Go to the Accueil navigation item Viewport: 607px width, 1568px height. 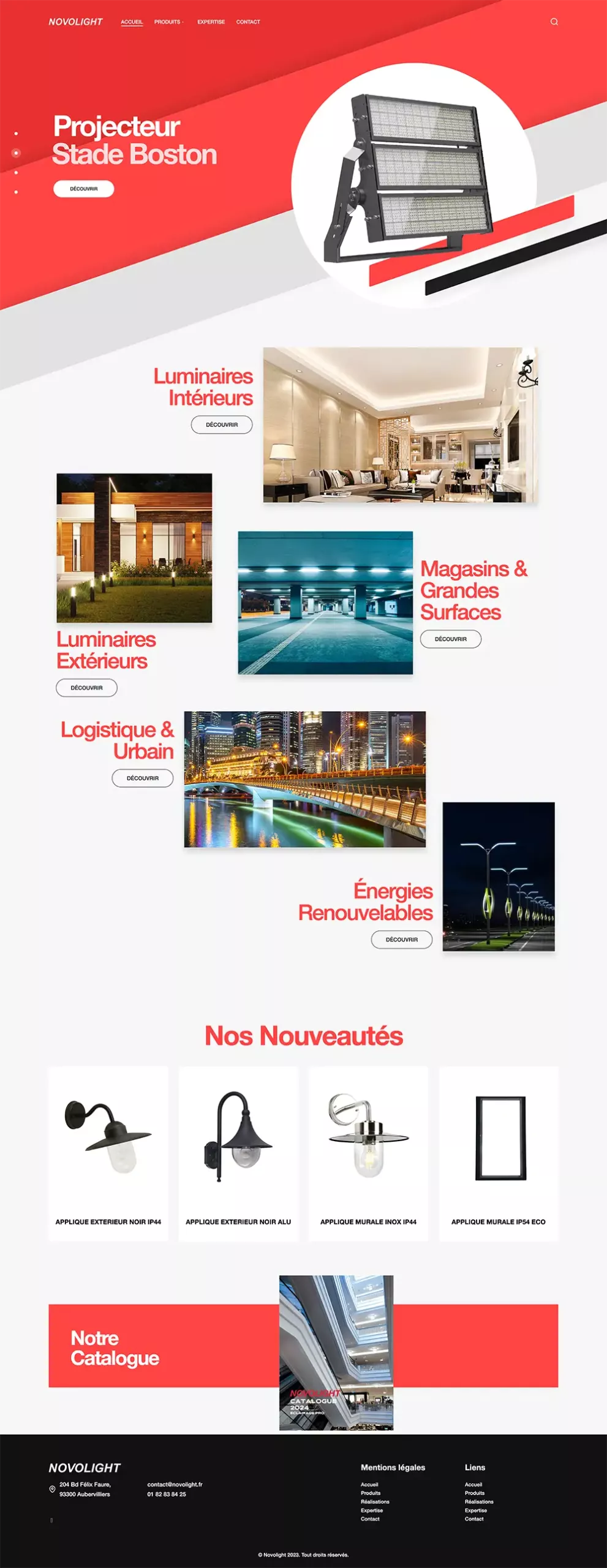132,22
